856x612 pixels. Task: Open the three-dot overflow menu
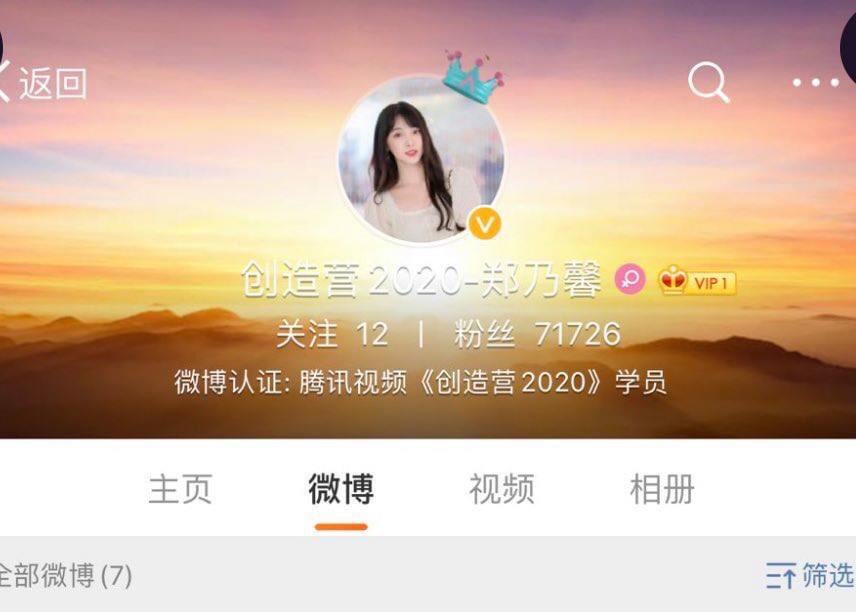[816, 83]
